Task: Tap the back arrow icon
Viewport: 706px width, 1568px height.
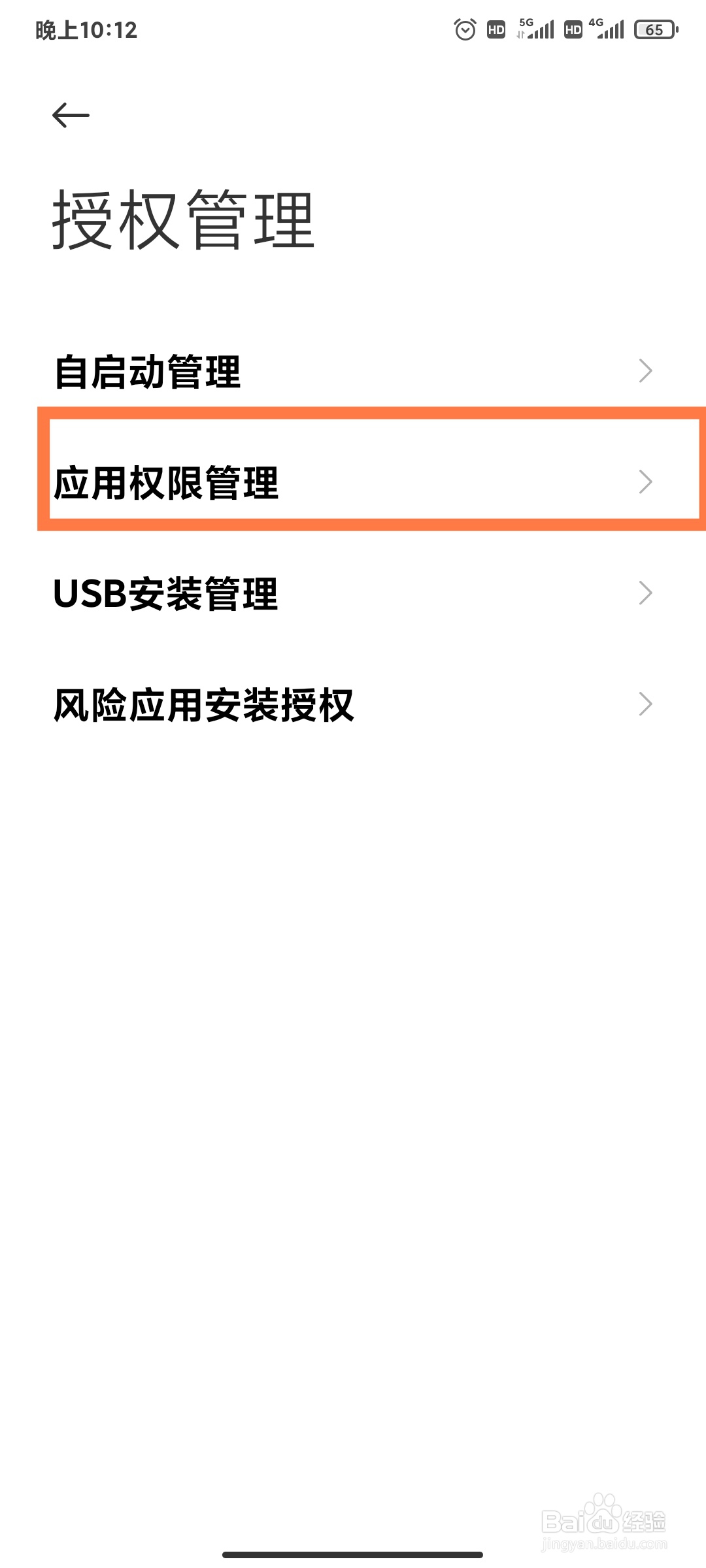Action: pyautogui.click(x=72, y=116)
